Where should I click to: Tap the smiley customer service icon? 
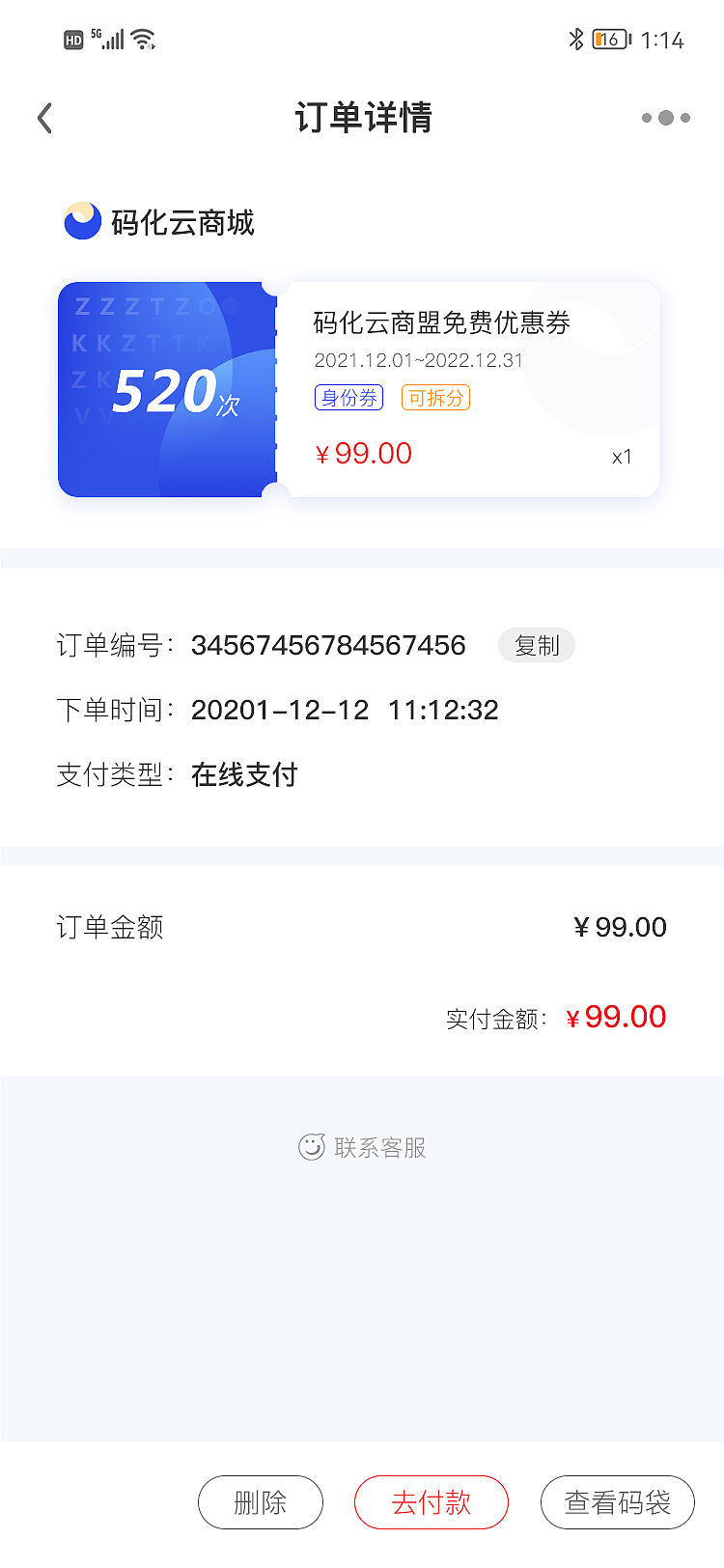point(312,1147)
